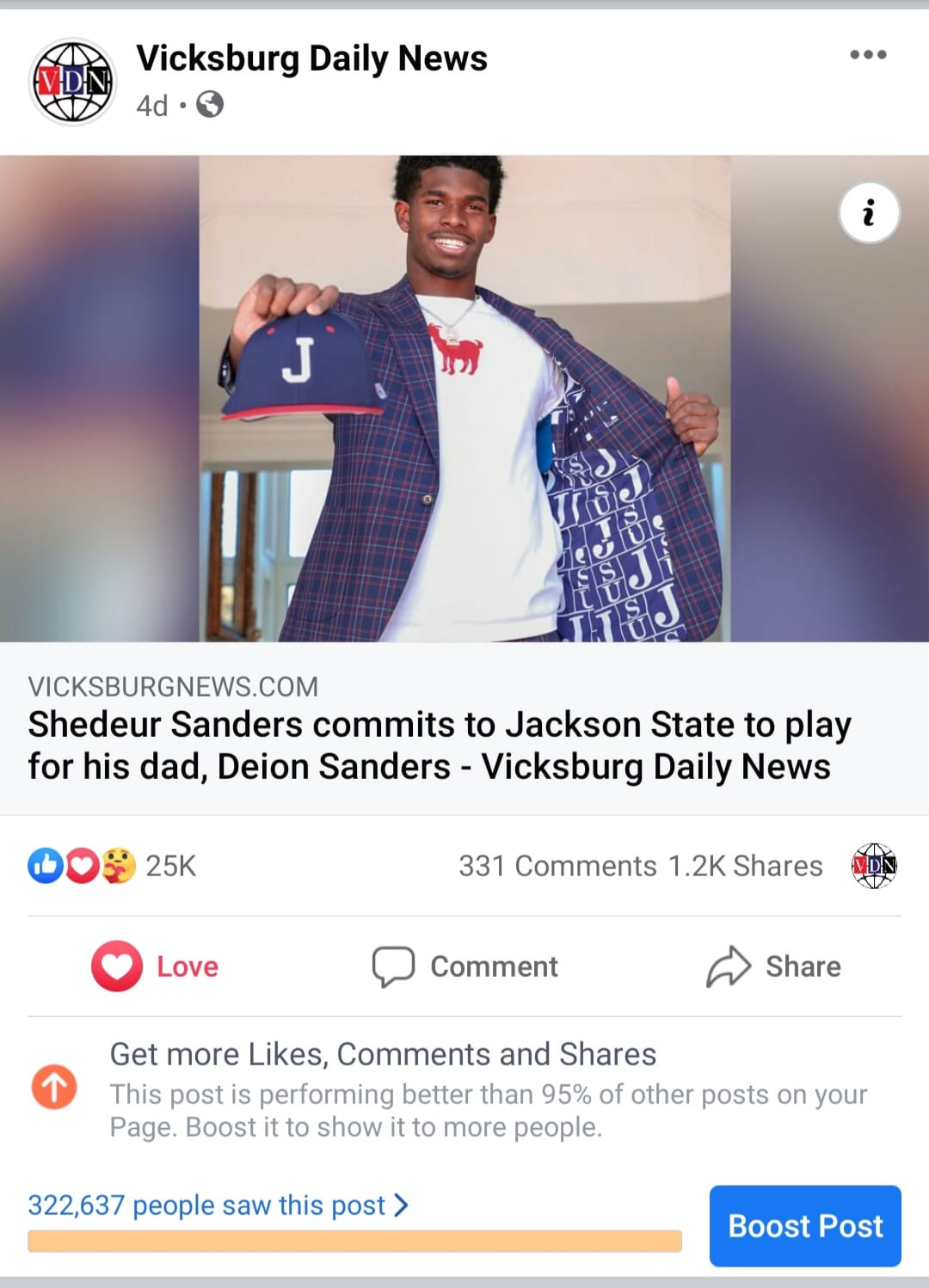The image size is (929, 1288).
Task: View the 331 Comments
Action: (557, 866)
